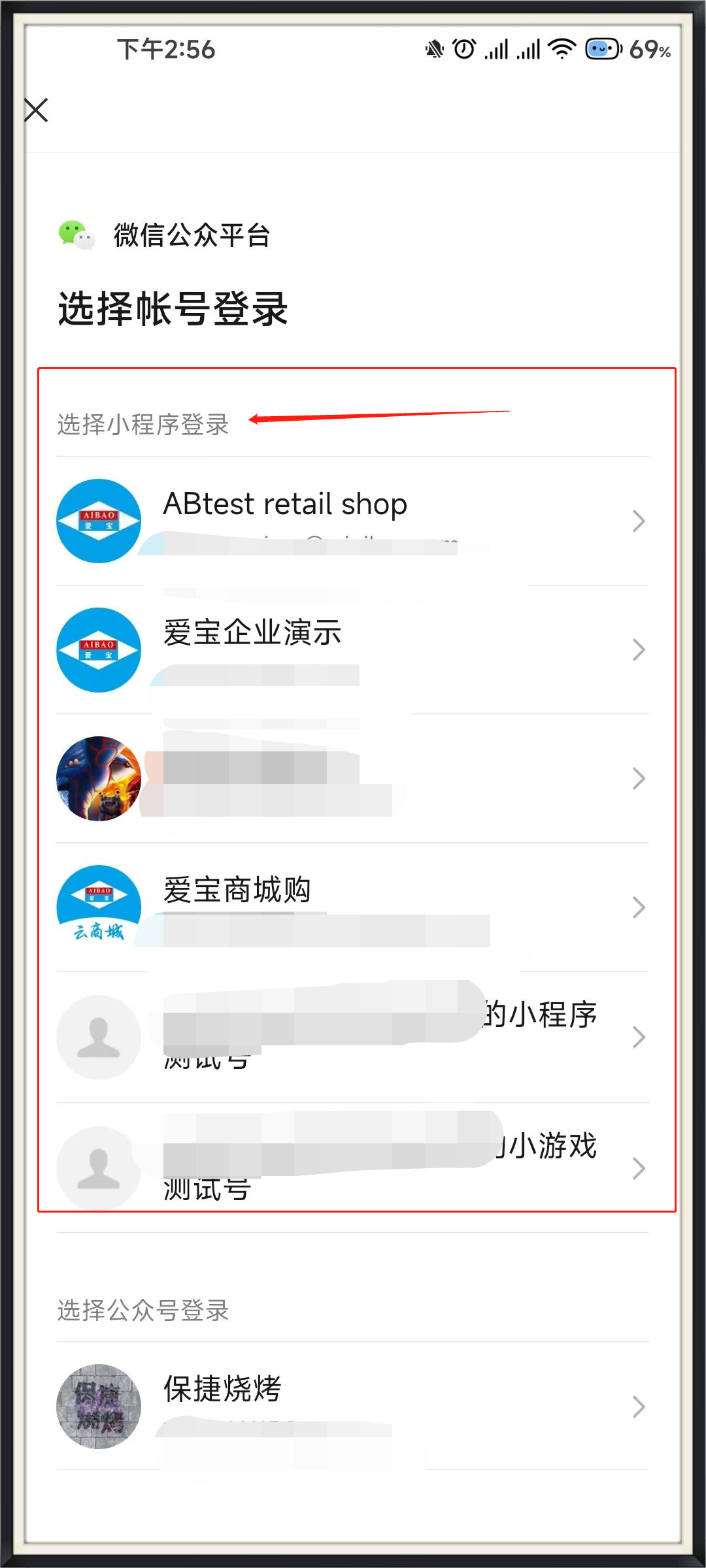Log in with ABtest retail shop
The width and height of the screenshot is (706, 1568).
352,521
